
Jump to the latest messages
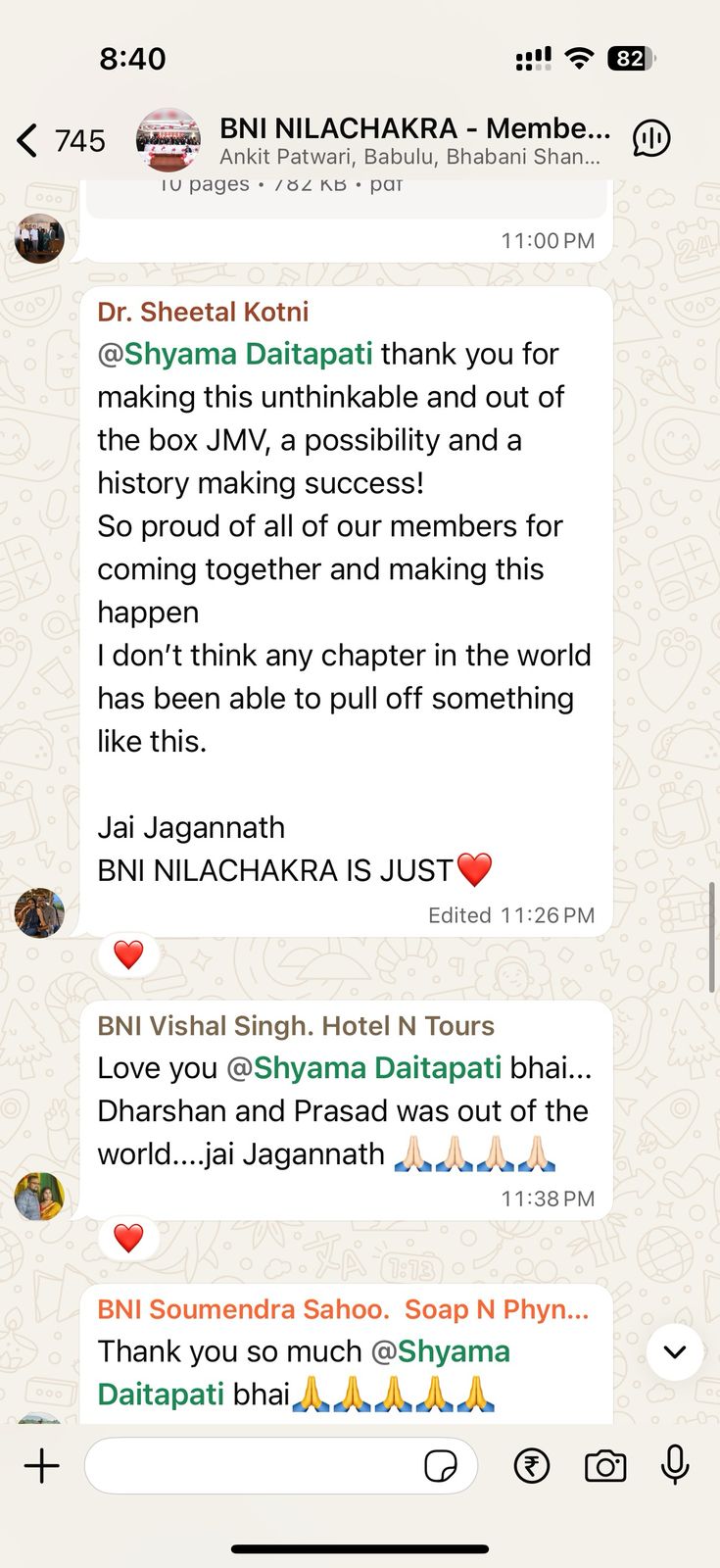[675, 1352]
